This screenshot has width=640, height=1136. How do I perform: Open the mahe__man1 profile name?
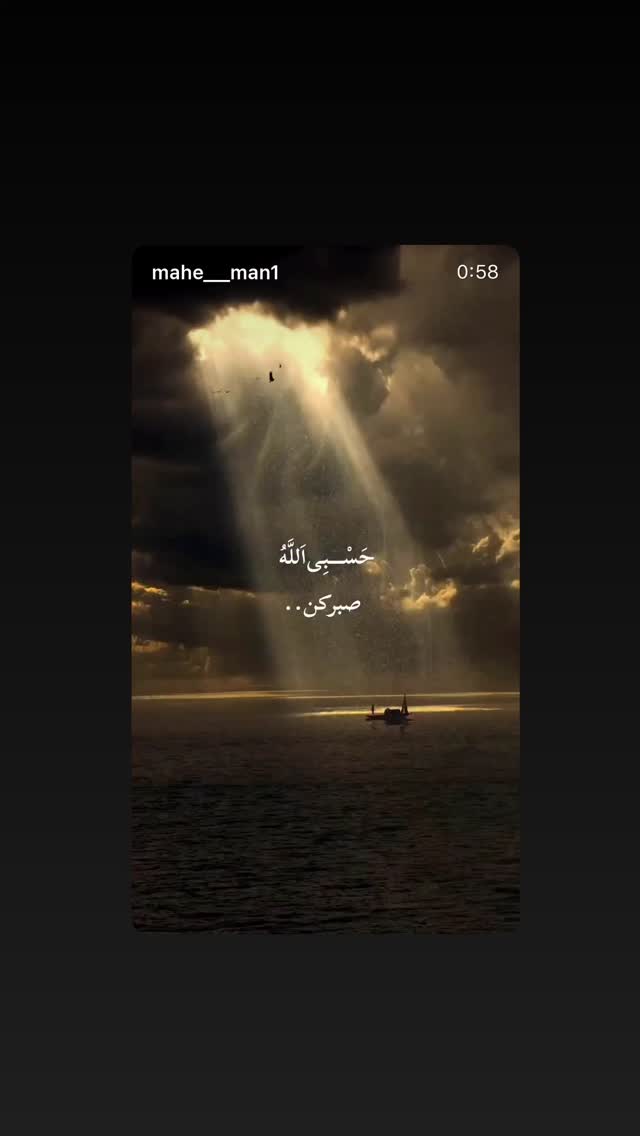pos(215,273)
